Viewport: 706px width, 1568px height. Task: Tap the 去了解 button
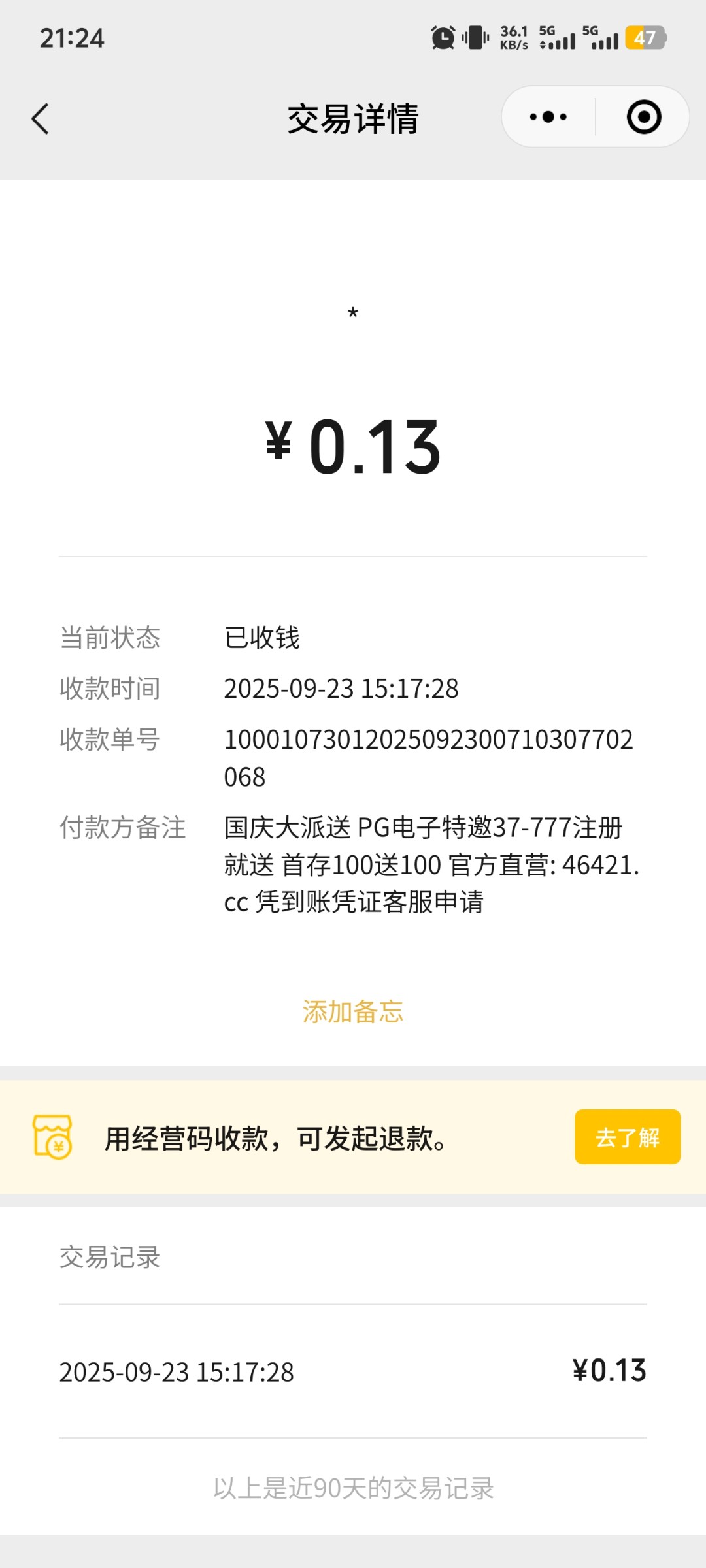point(628,1137)
